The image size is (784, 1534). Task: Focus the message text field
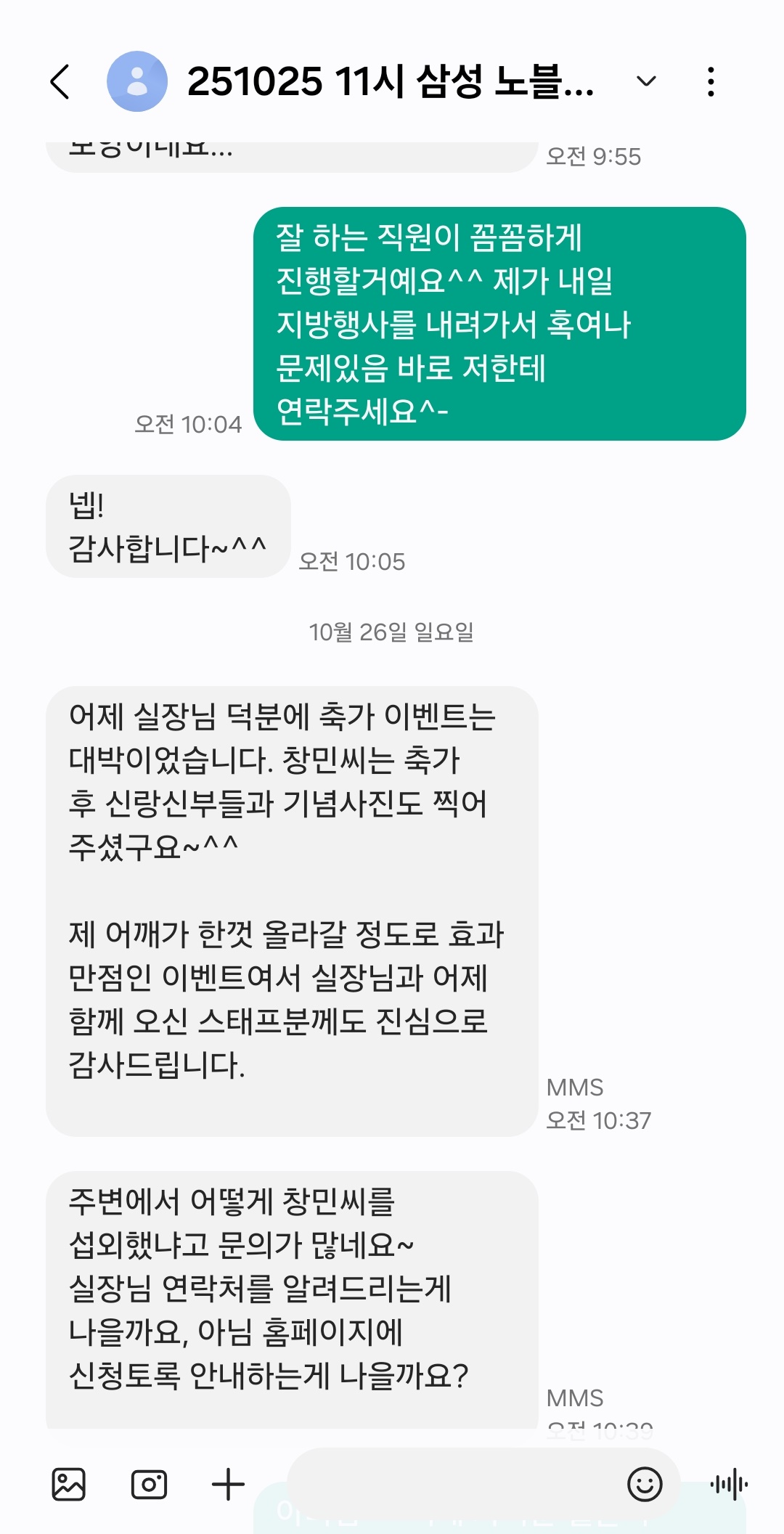(x=450, y=1484)
